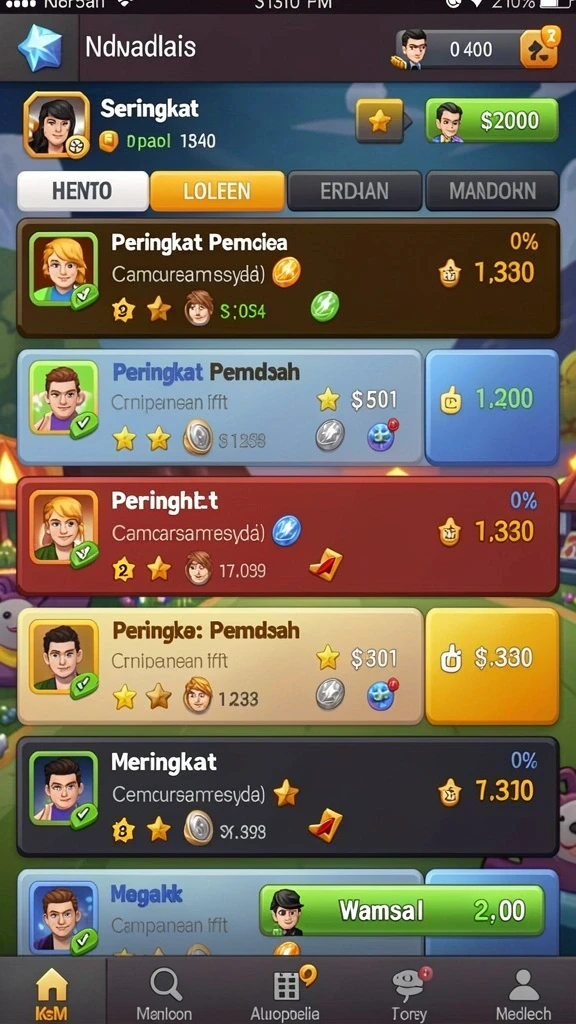Tap the blue star icon at top left
This screenshot has width=576, height=1024.
(39, 48)
